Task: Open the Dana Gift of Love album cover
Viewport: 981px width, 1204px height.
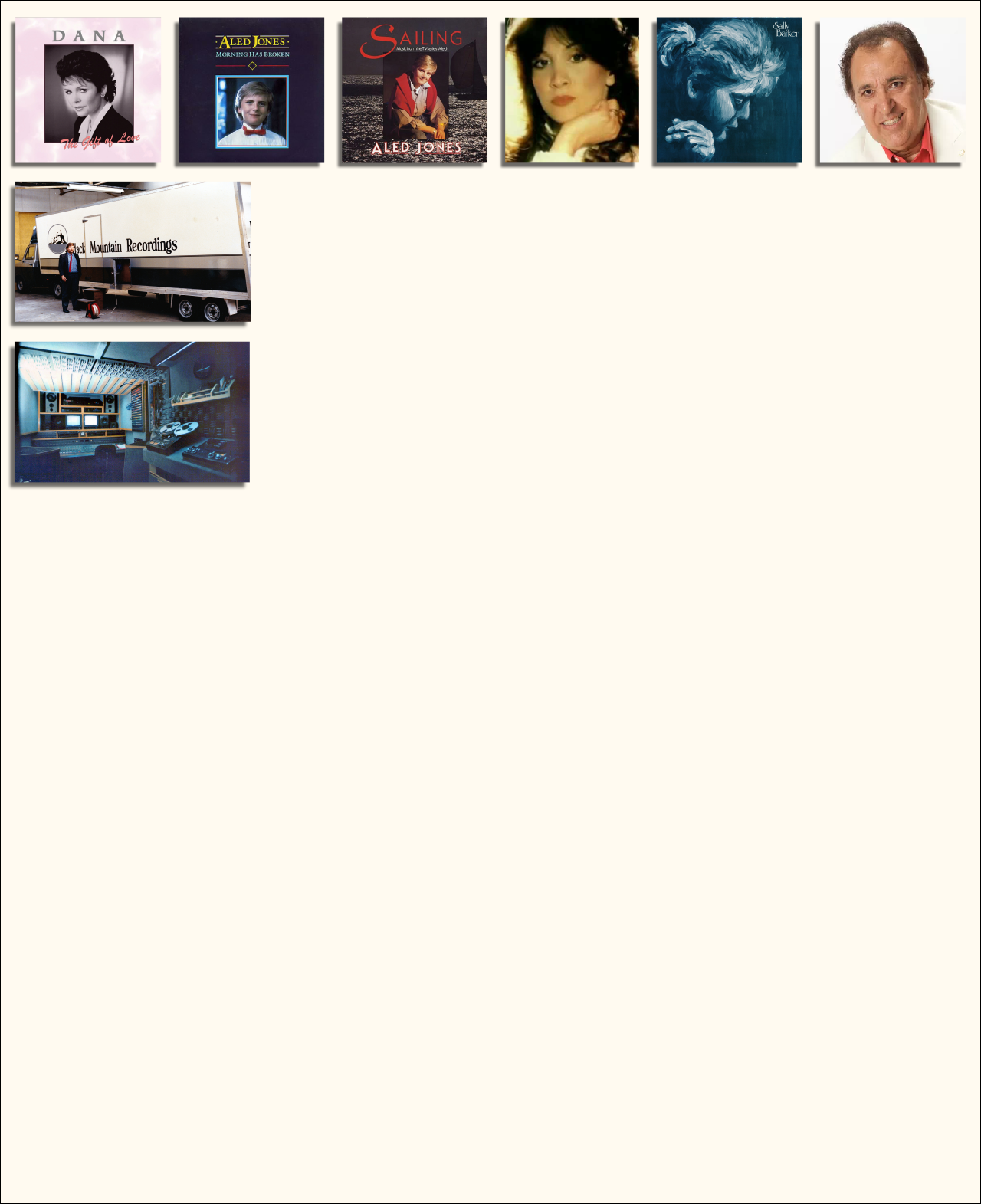Action: 88,90
